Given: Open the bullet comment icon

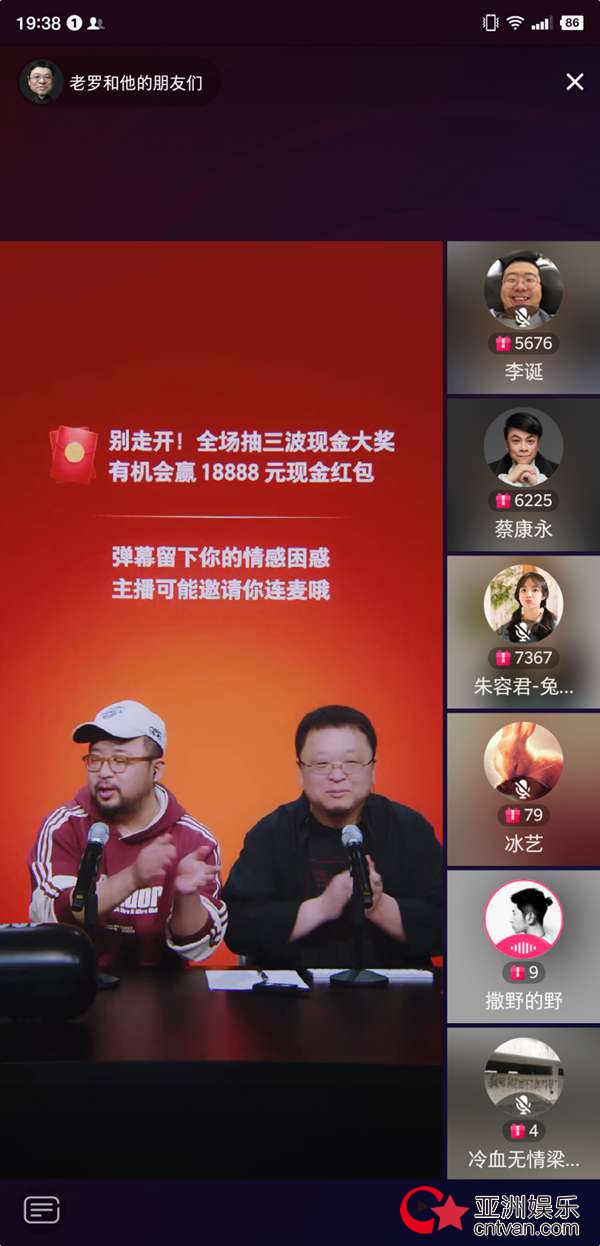Looking at the screenshot, I should click(x=42, y=1210).
